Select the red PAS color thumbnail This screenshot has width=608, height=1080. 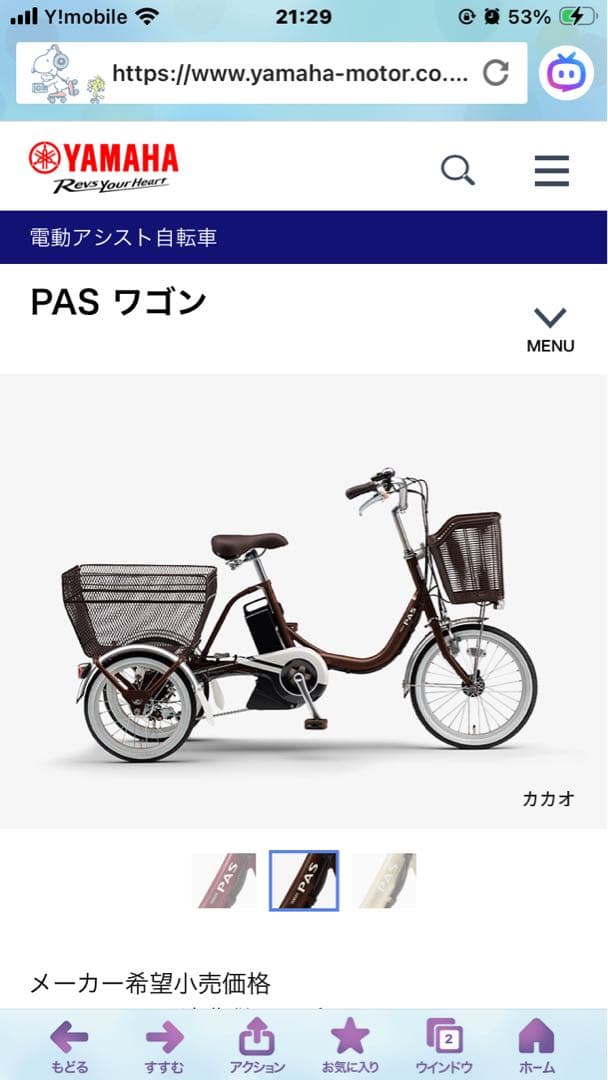point(224,881)
